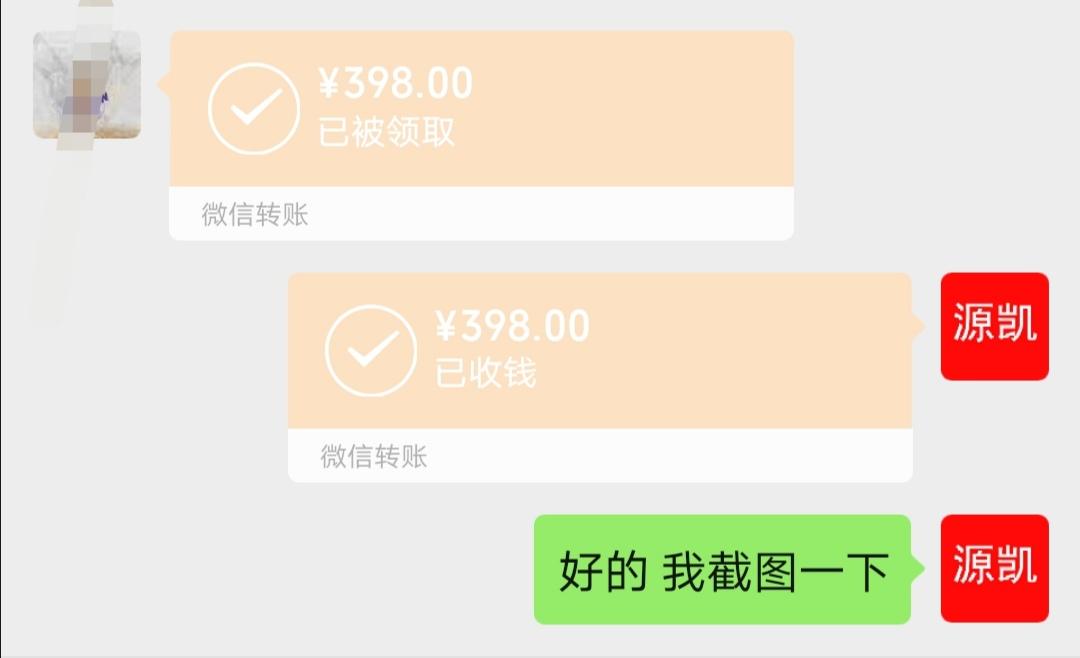The image size is (1080, 658).
Task: Tap 源凯 avatar next to 好的 我截图一下
Action: point(994,568)
